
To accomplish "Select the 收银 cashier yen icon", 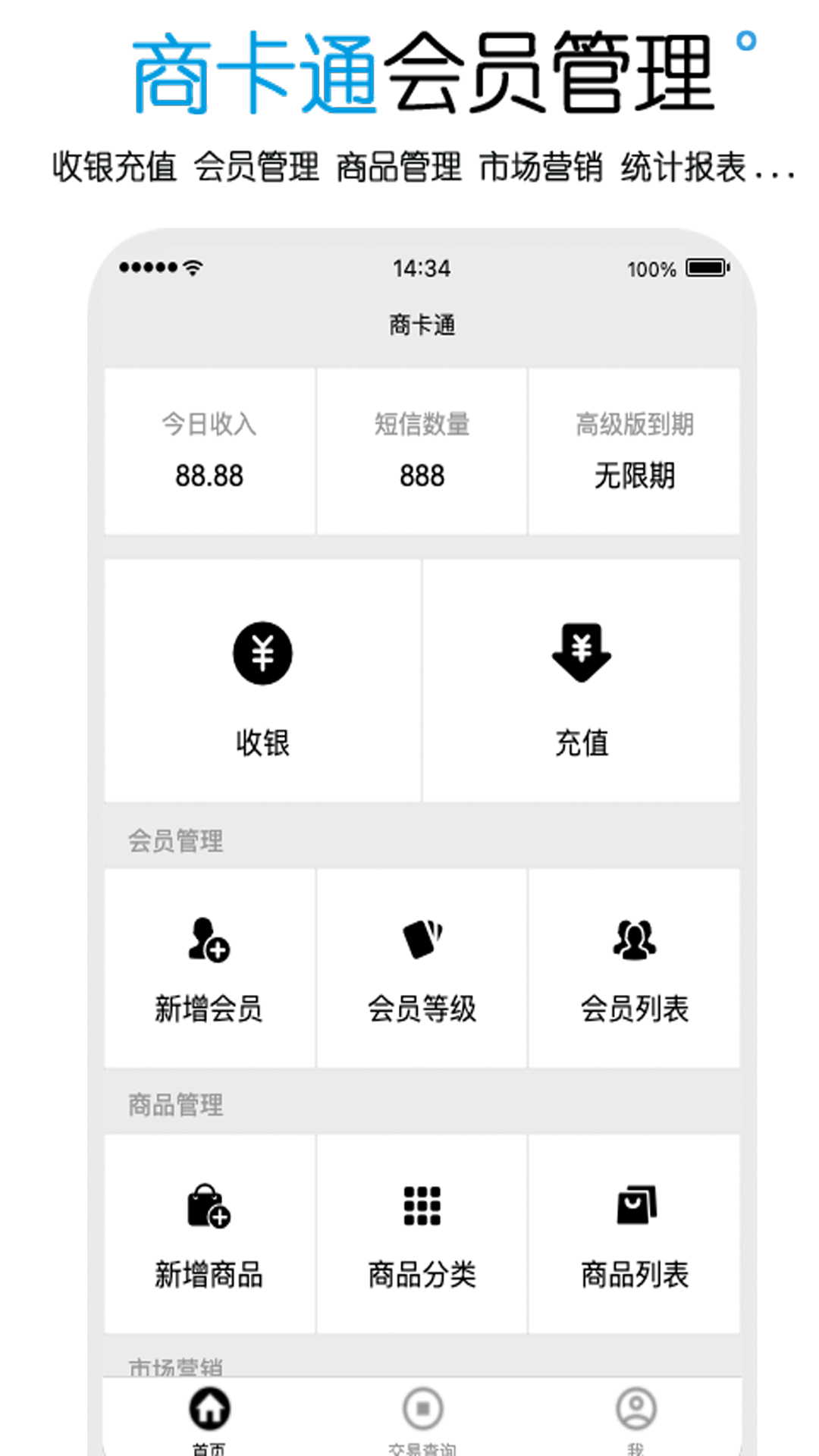I will pyautogui.click(x=262, y=654).
